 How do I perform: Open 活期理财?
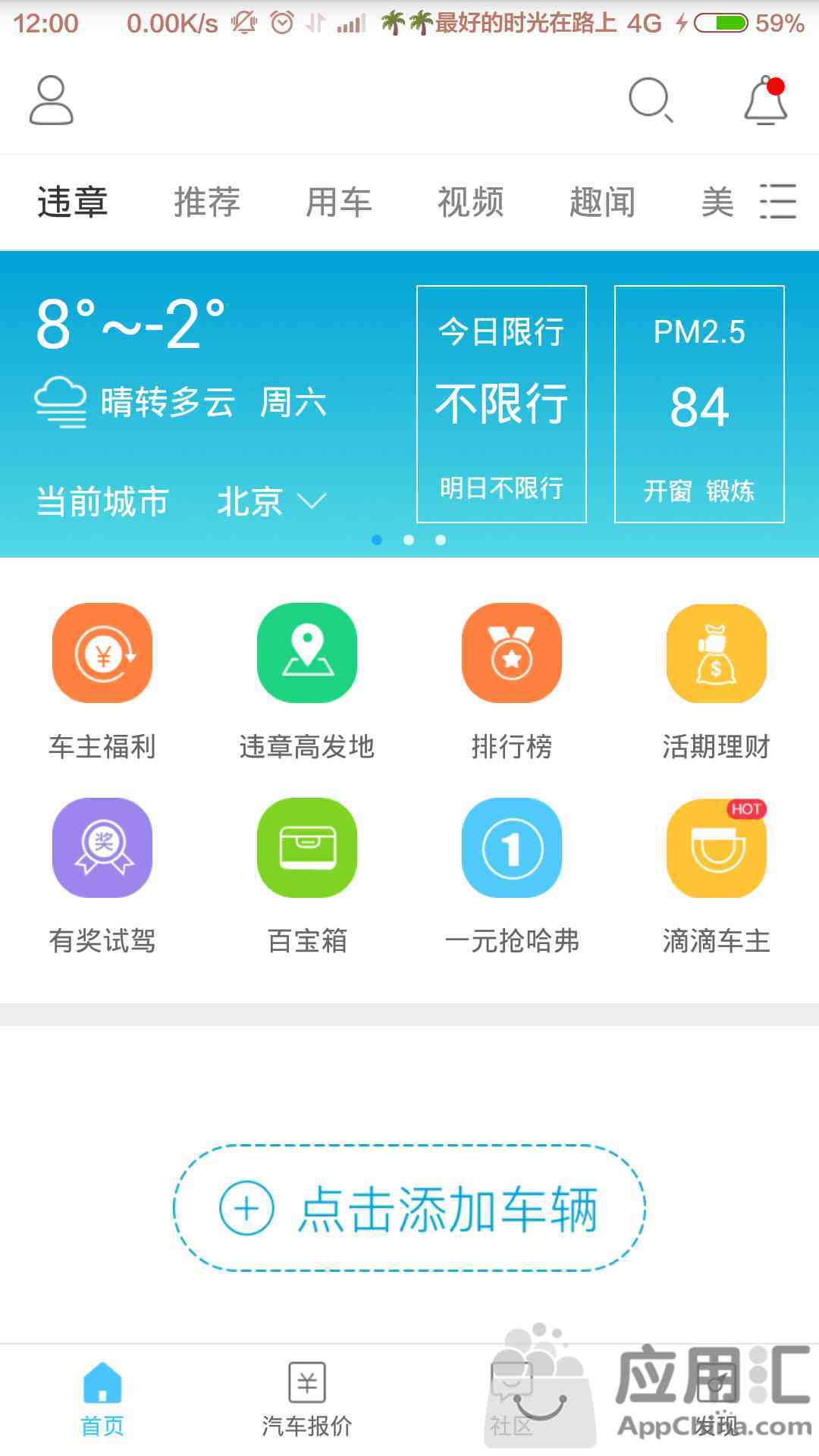717,679
